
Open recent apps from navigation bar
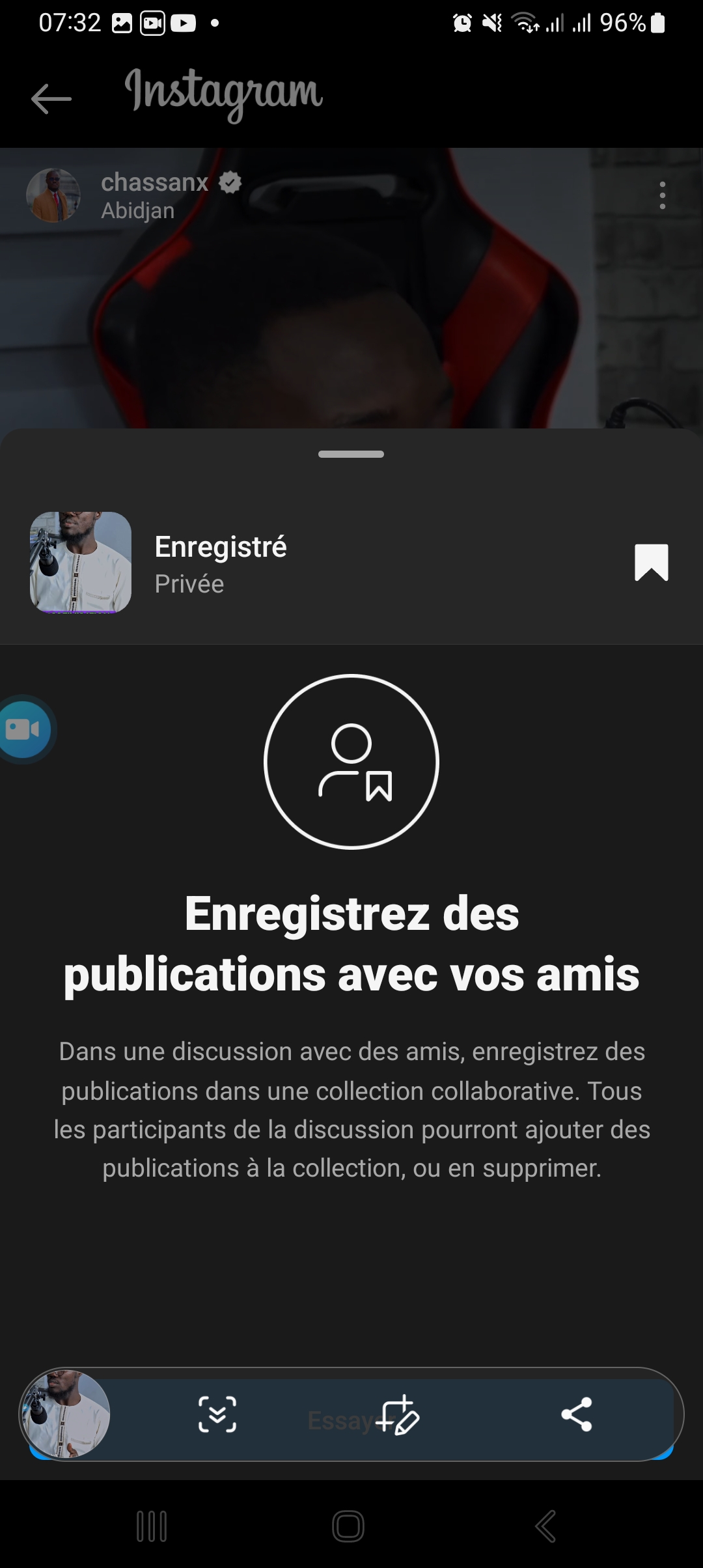152,1526
